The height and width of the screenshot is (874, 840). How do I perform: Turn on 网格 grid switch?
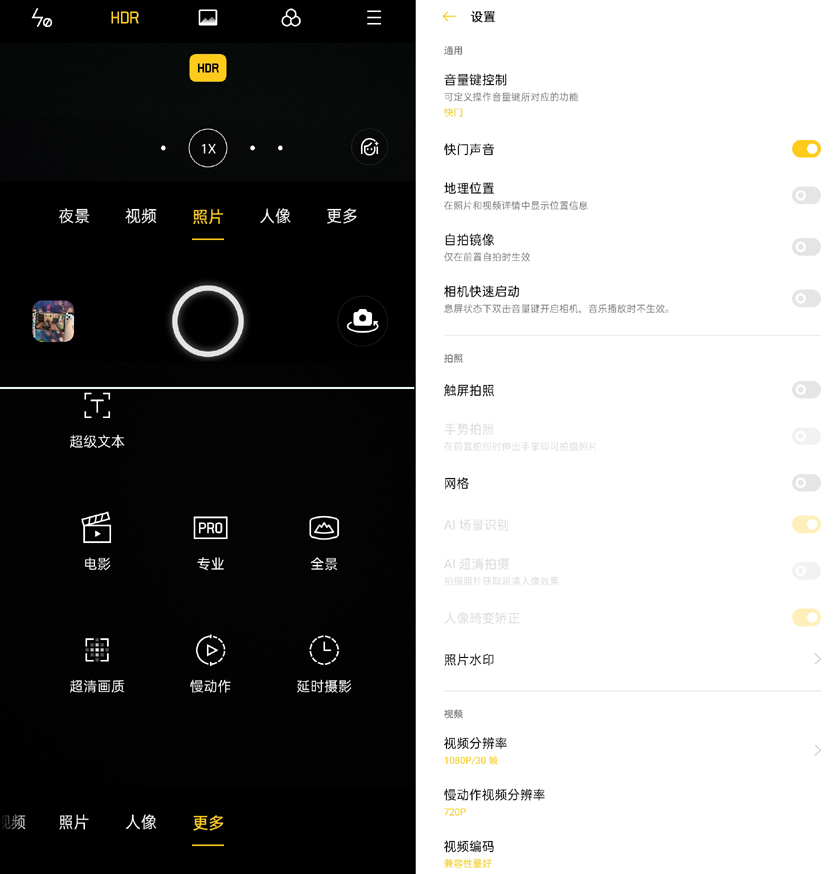coord(806,483)
